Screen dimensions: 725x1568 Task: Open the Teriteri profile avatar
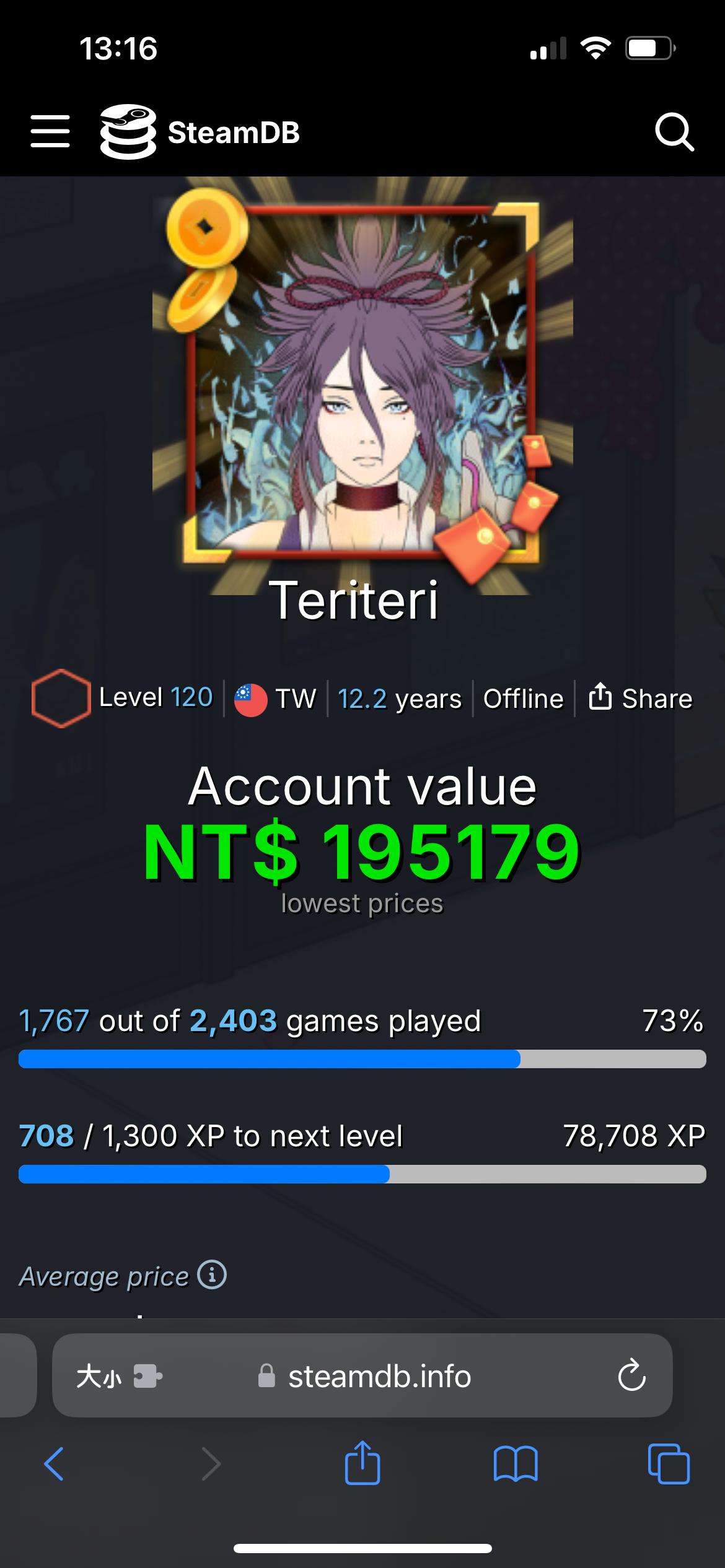(362, 384)
